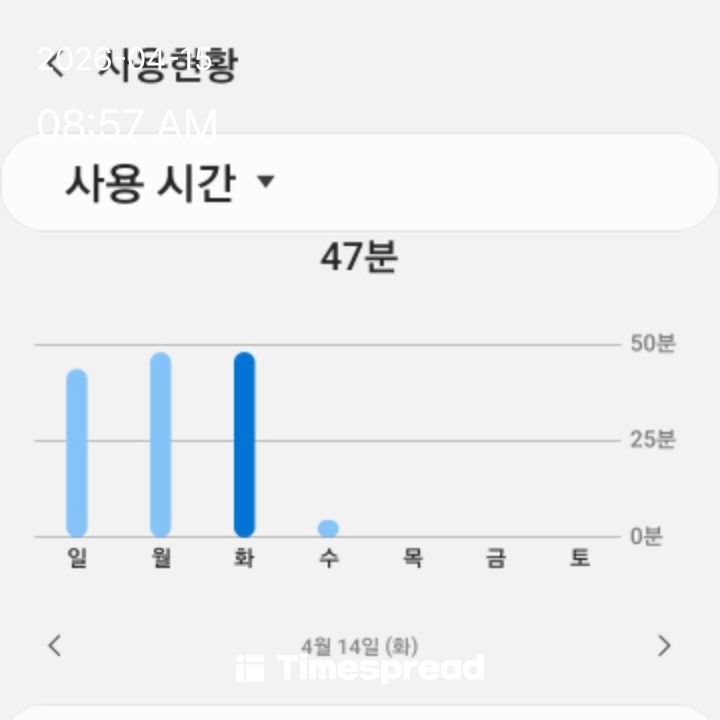
Task: Select the 수 (Wednesday) usage bar
Action: [328, 528]
